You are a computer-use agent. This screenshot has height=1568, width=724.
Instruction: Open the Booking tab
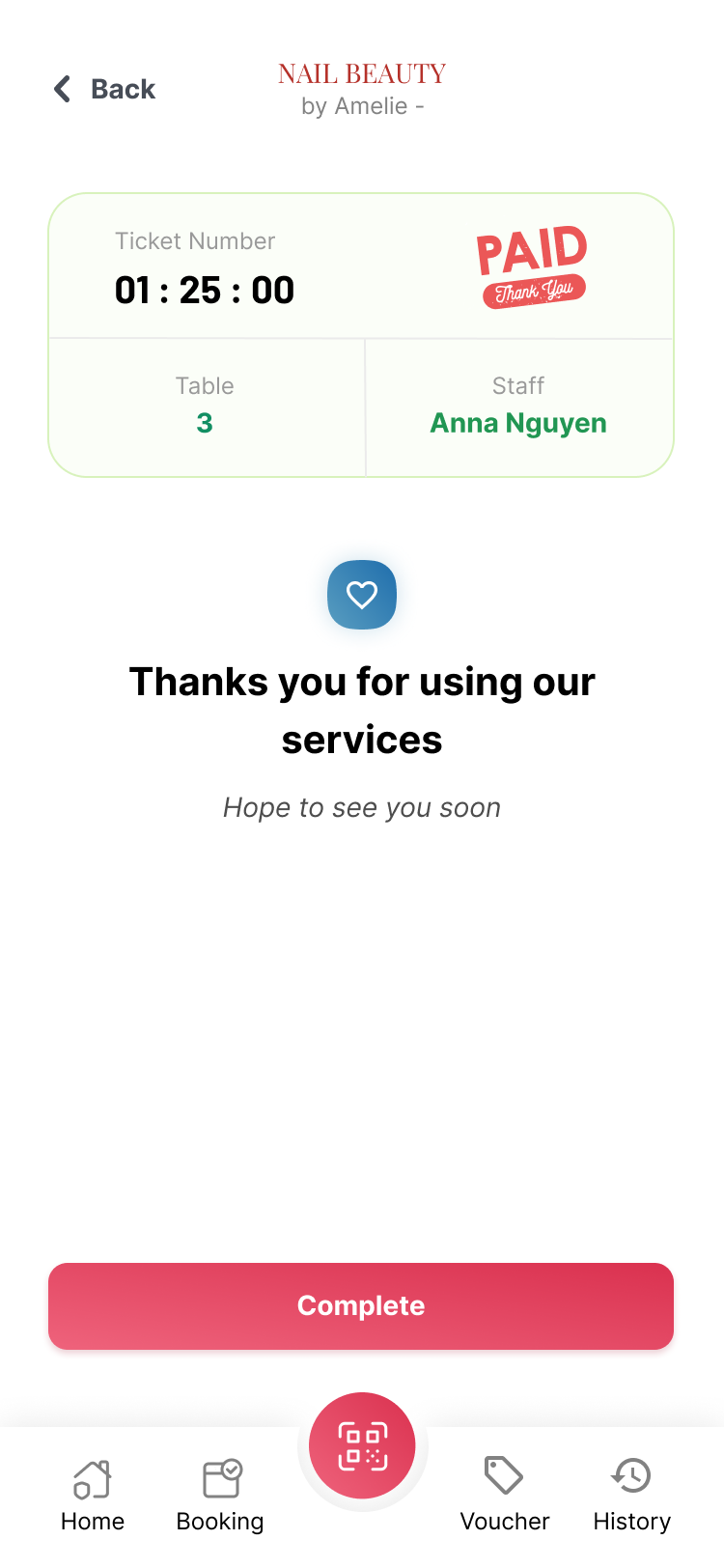pos(220,1495)
